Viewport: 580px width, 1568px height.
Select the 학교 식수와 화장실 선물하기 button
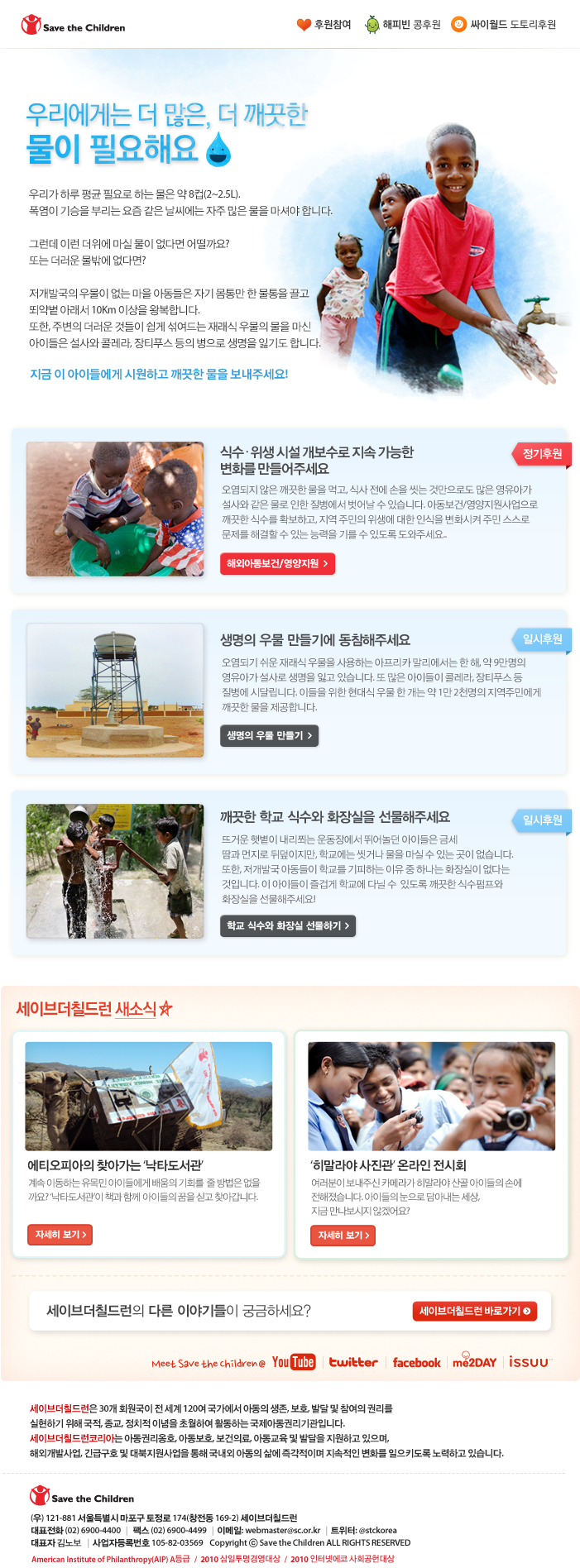click(x=287, y=925)
